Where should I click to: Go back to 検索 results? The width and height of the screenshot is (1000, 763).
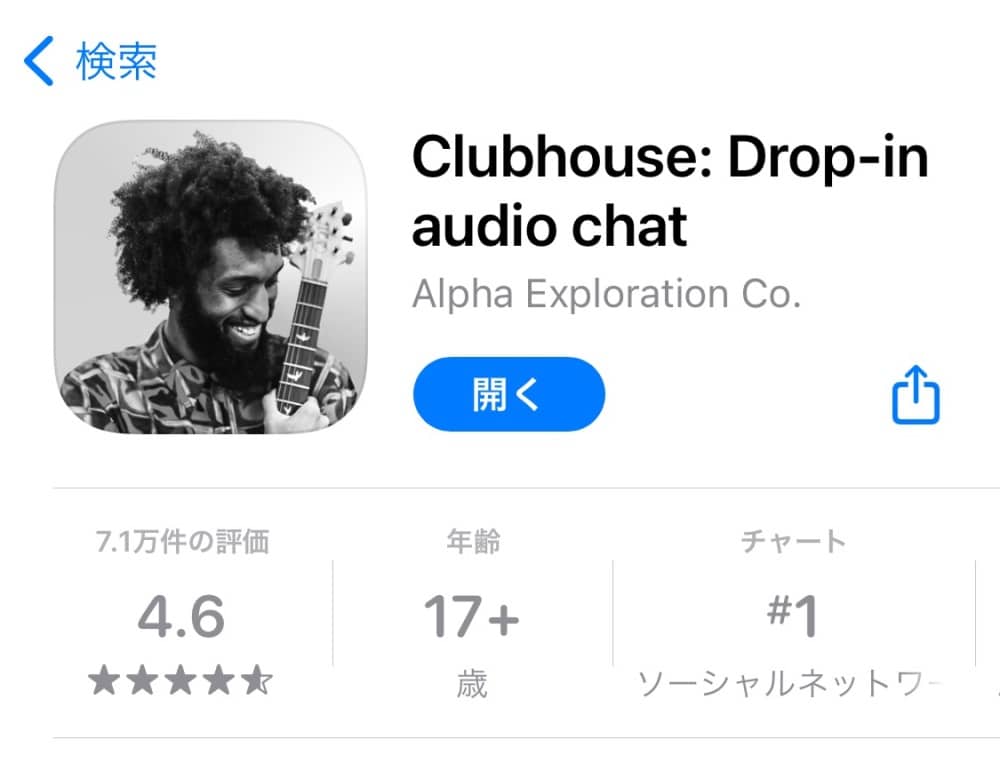(x=90, y=62)
